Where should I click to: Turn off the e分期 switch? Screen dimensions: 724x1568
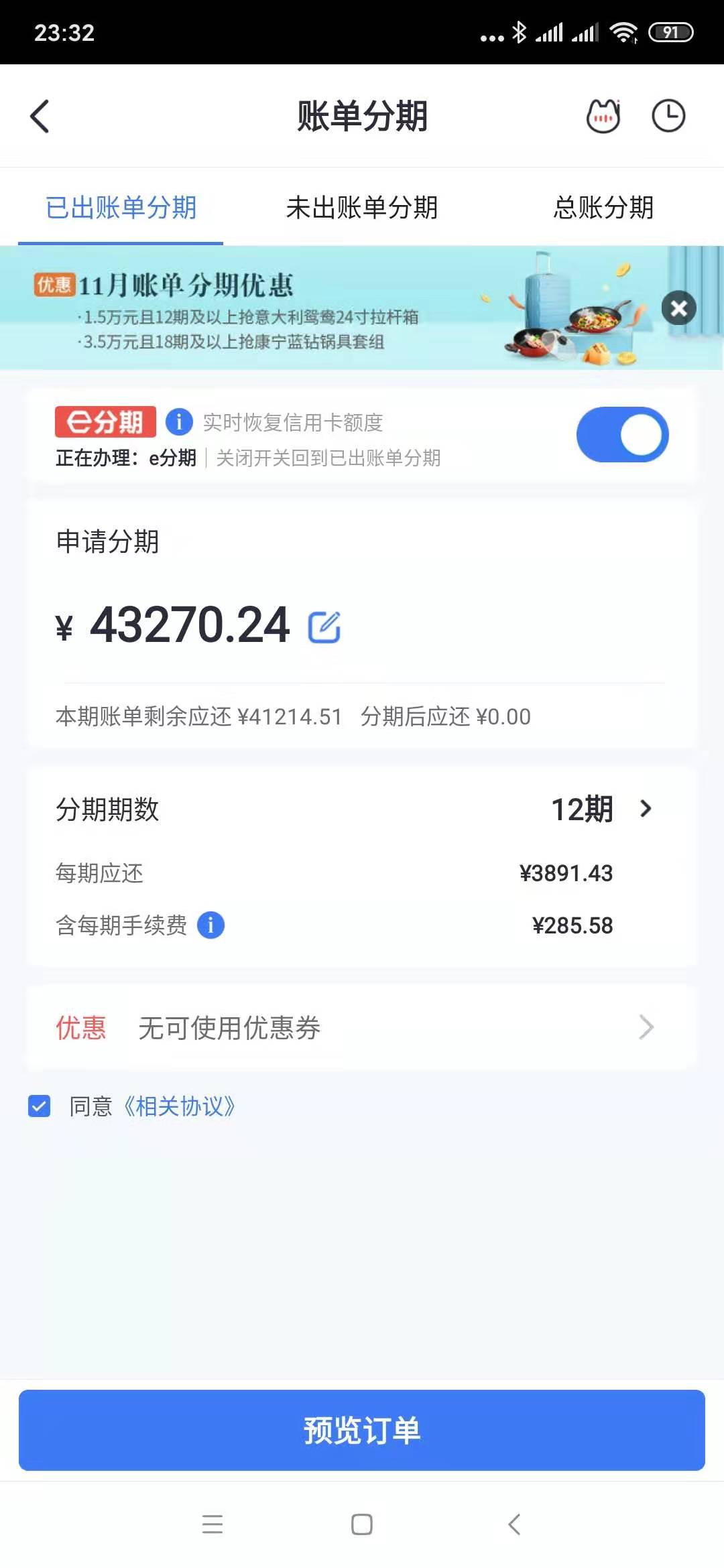[622, 435]
